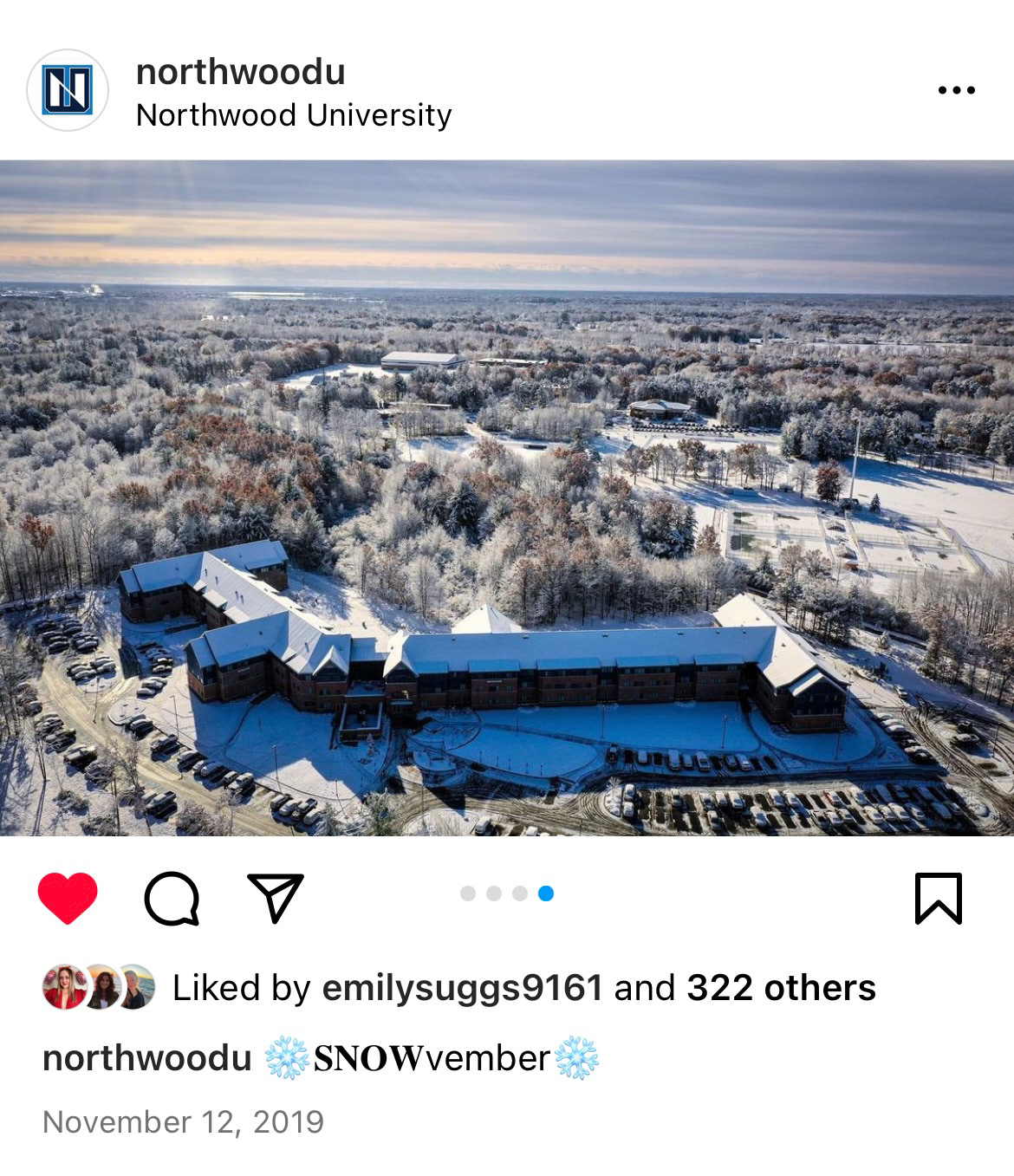Unlike the post with the red heart

coord(68,898)
